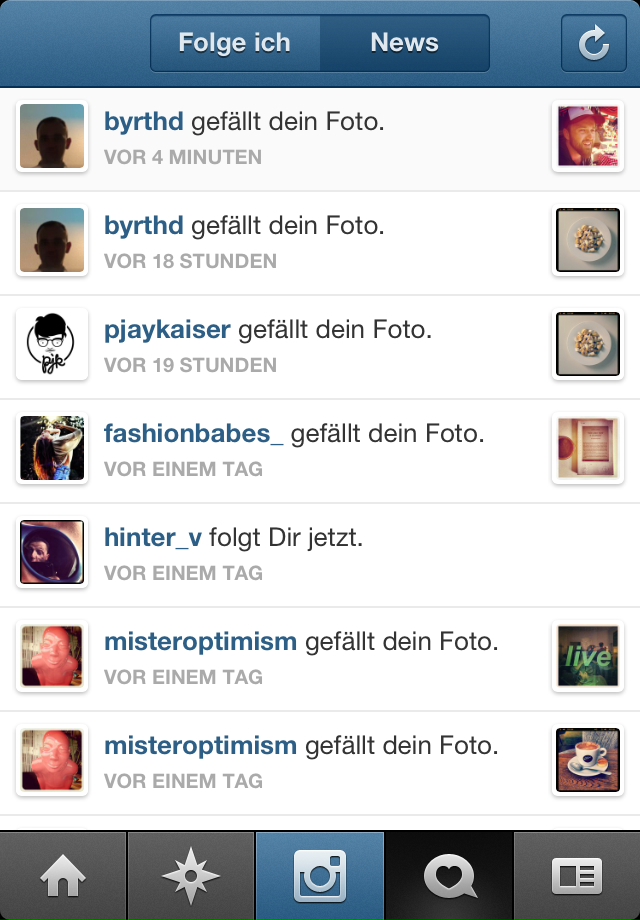
Task: Open the Home feed tab
Action: click(63, 876)
